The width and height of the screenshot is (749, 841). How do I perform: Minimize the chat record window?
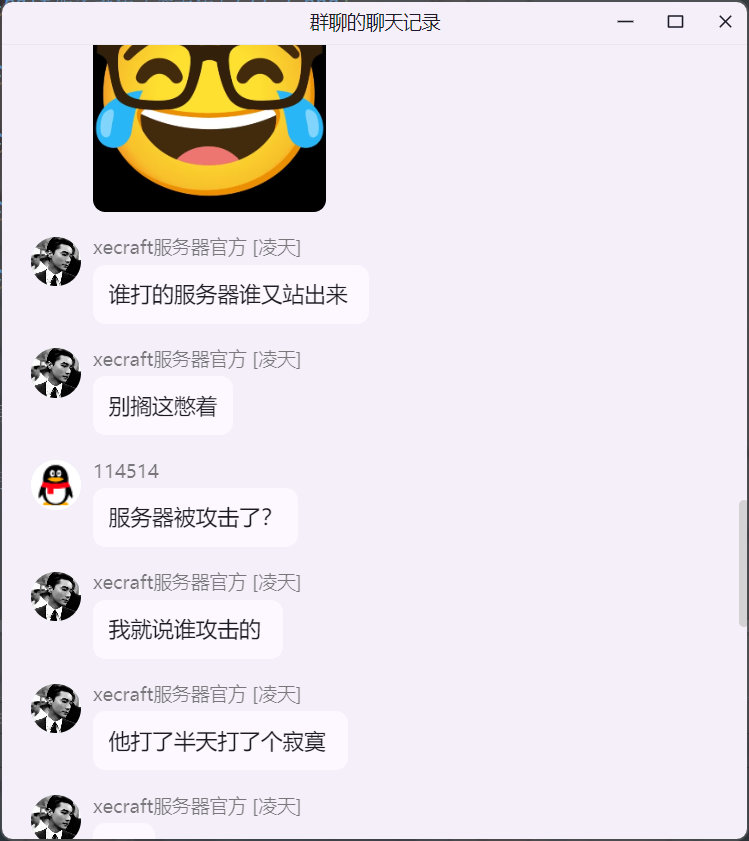pos(626,22)
